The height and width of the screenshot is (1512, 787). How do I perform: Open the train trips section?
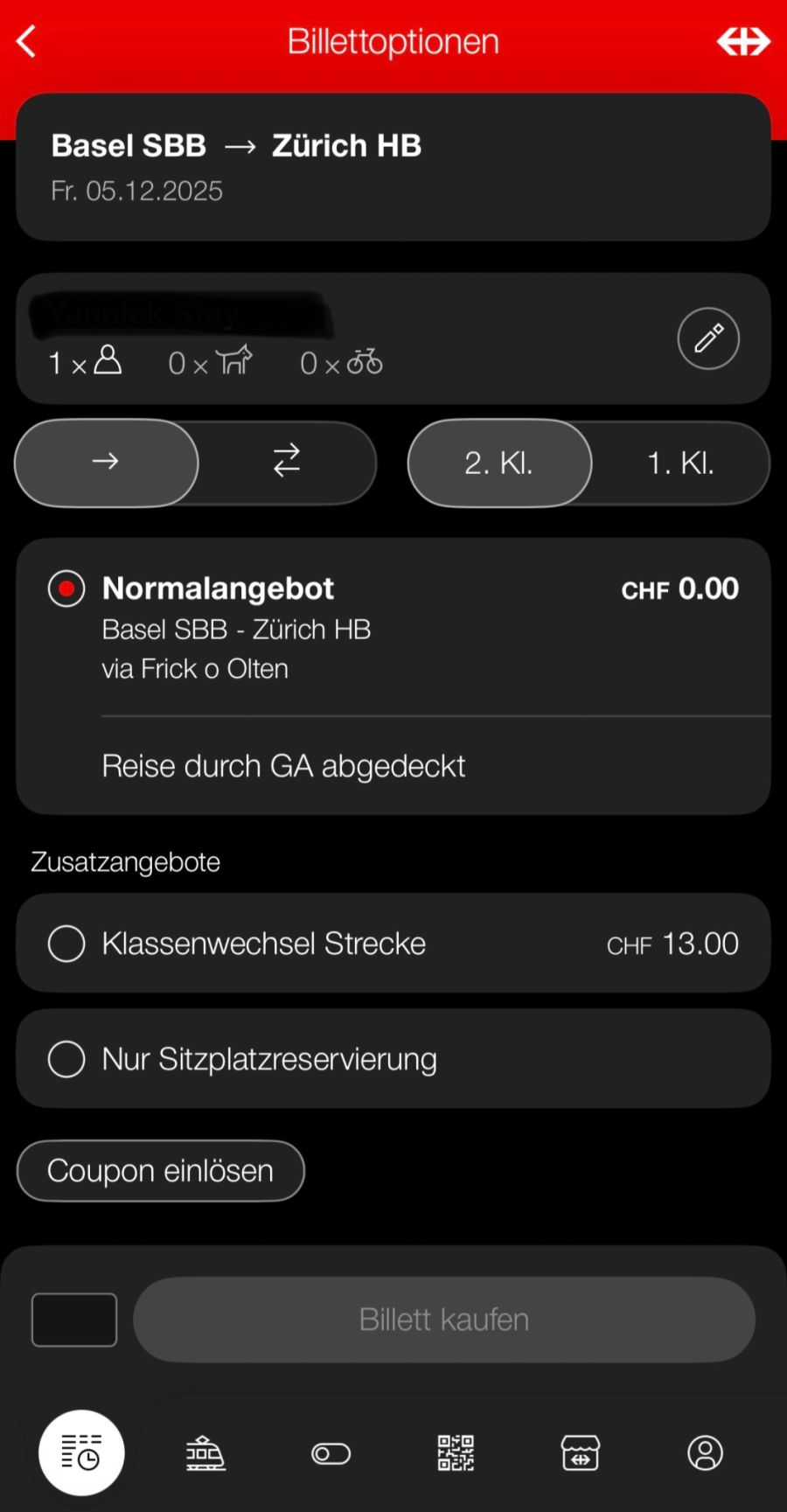(205, 1452)
